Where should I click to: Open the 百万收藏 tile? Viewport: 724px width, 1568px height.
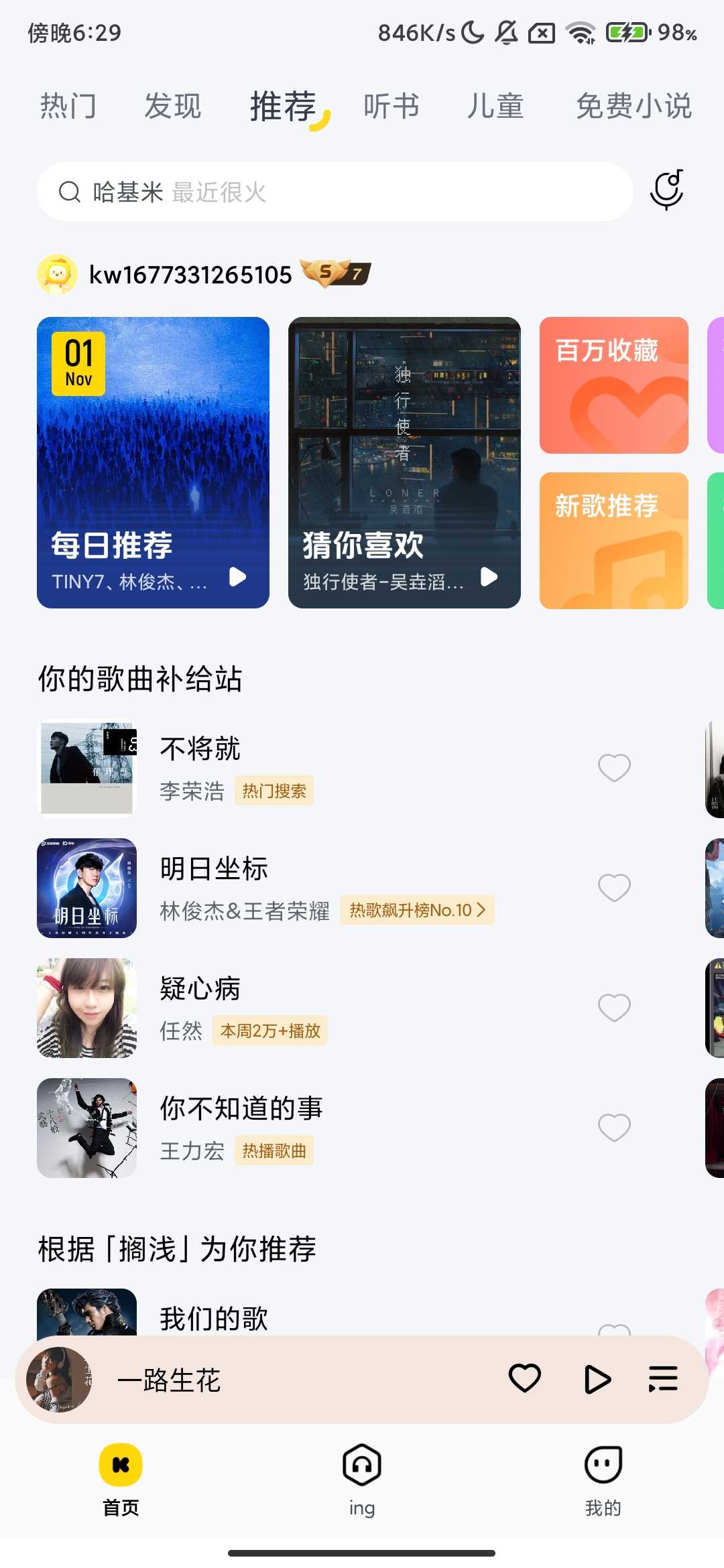coord(613,385)
